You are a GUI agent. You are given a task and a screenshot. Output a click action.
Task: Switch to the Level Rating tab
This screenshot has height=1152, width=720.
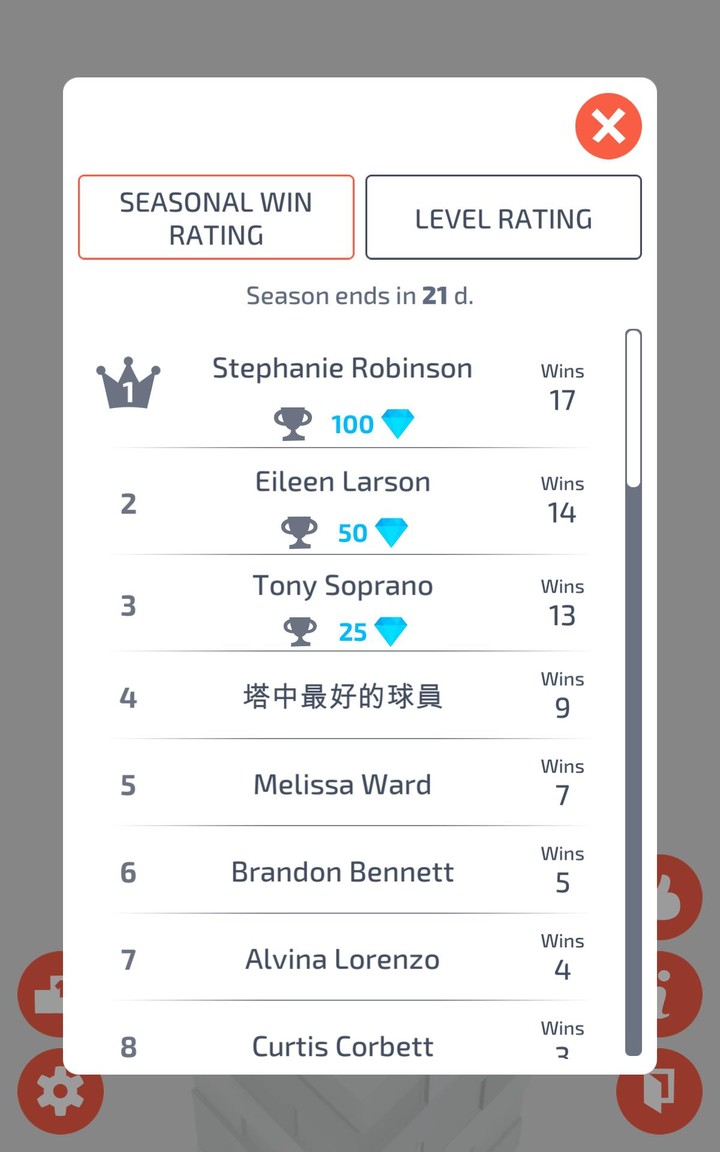503,218
